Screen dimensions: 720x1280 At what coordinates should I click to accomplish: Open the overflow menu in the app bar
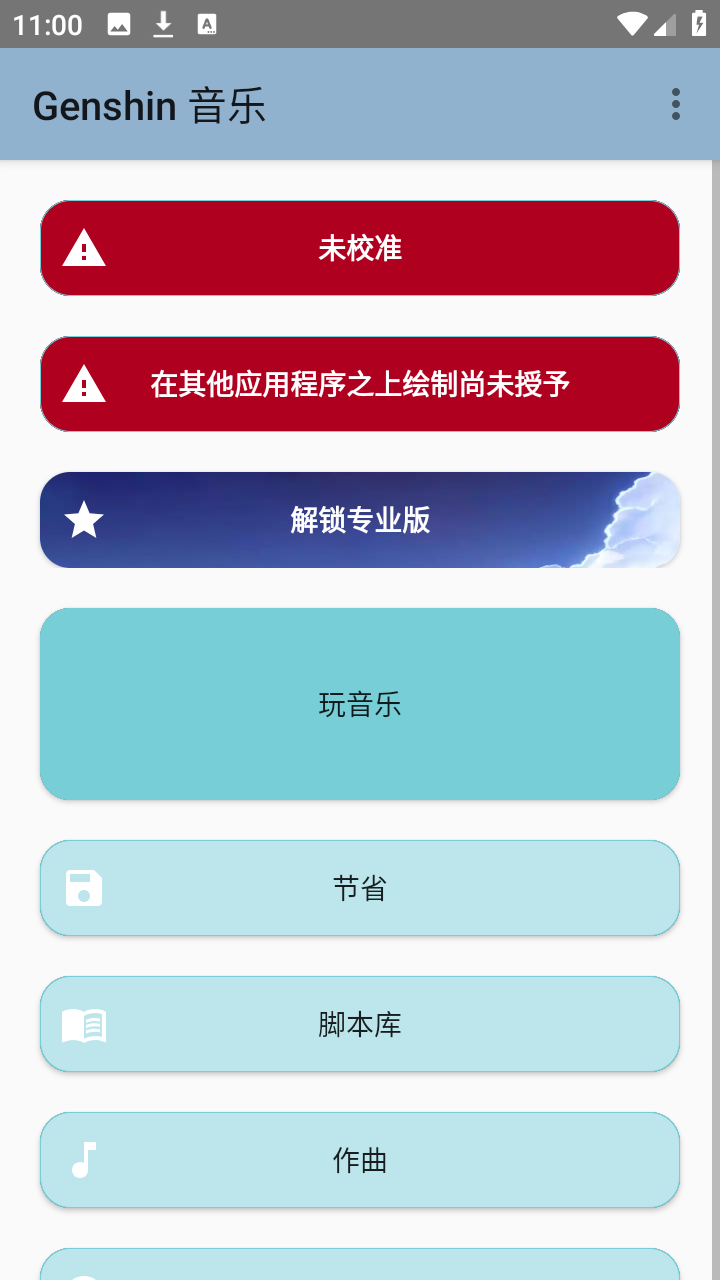675,104
